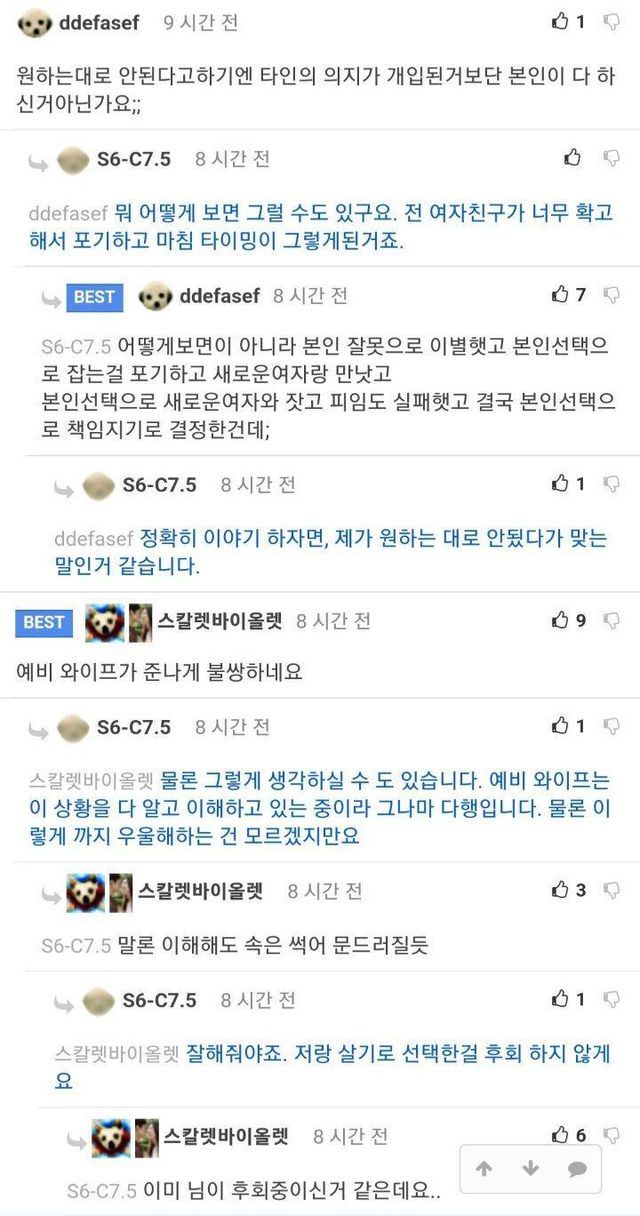Like S6-C7.5's reply '정확히 이야기 하자면'
This screenshot has height=1216, width=640.
click(x=561, y=483)
